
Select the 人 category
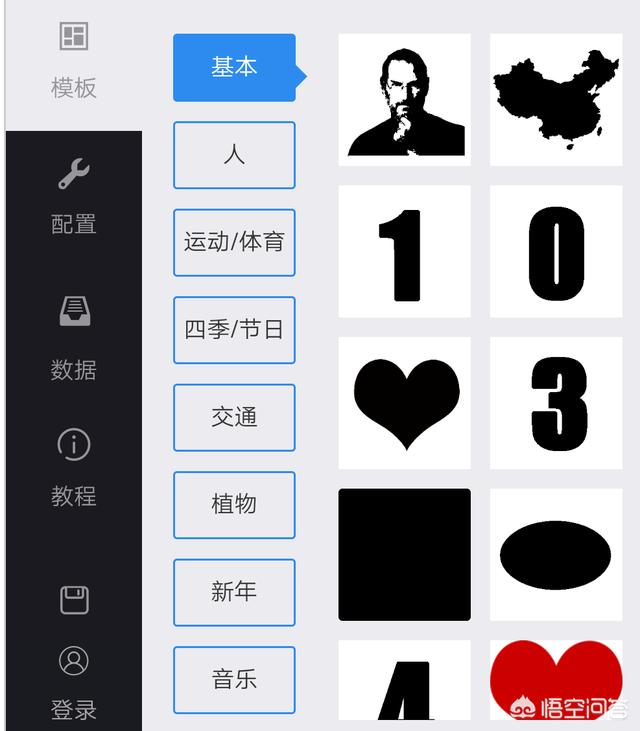[x=234, y=155]
